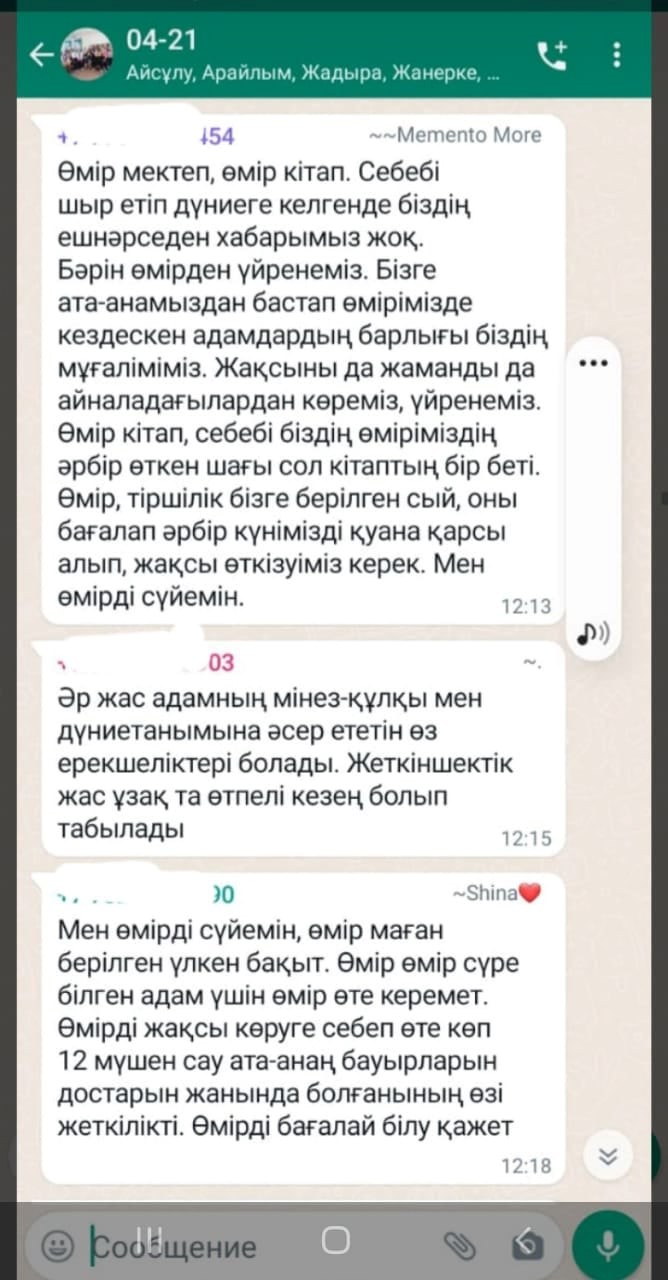Tap the system home button
Image resolution: width=668 pixels, height=1280 pixels.
(336, 1241)
